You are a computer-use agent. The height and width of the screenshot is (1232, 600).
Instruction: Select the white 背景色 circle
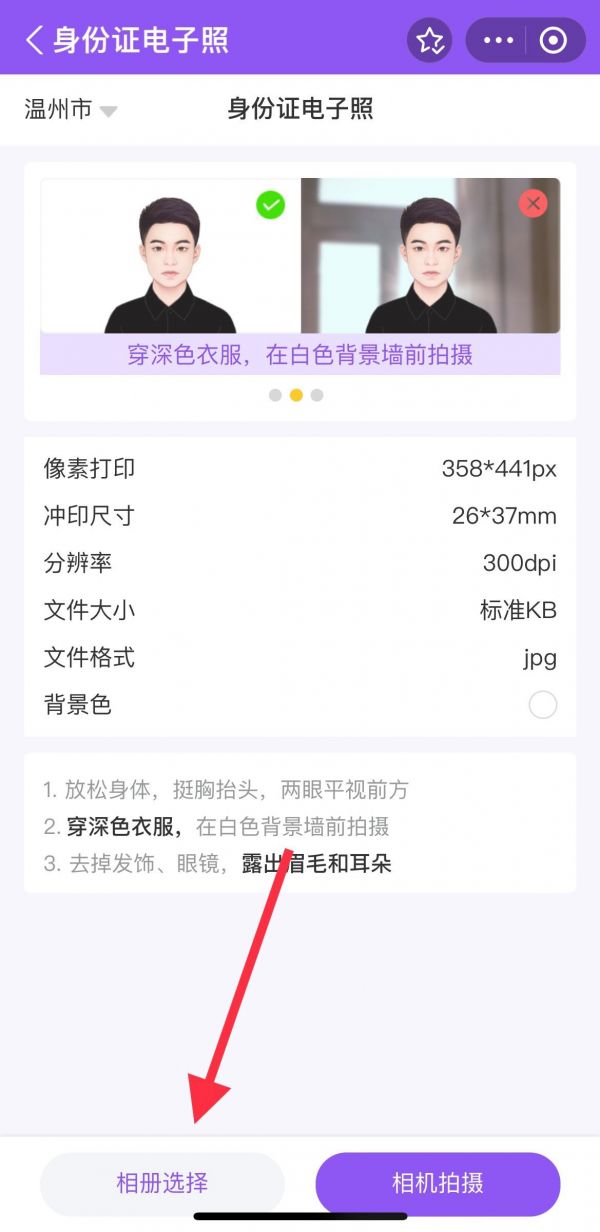[x=543, y=705]
